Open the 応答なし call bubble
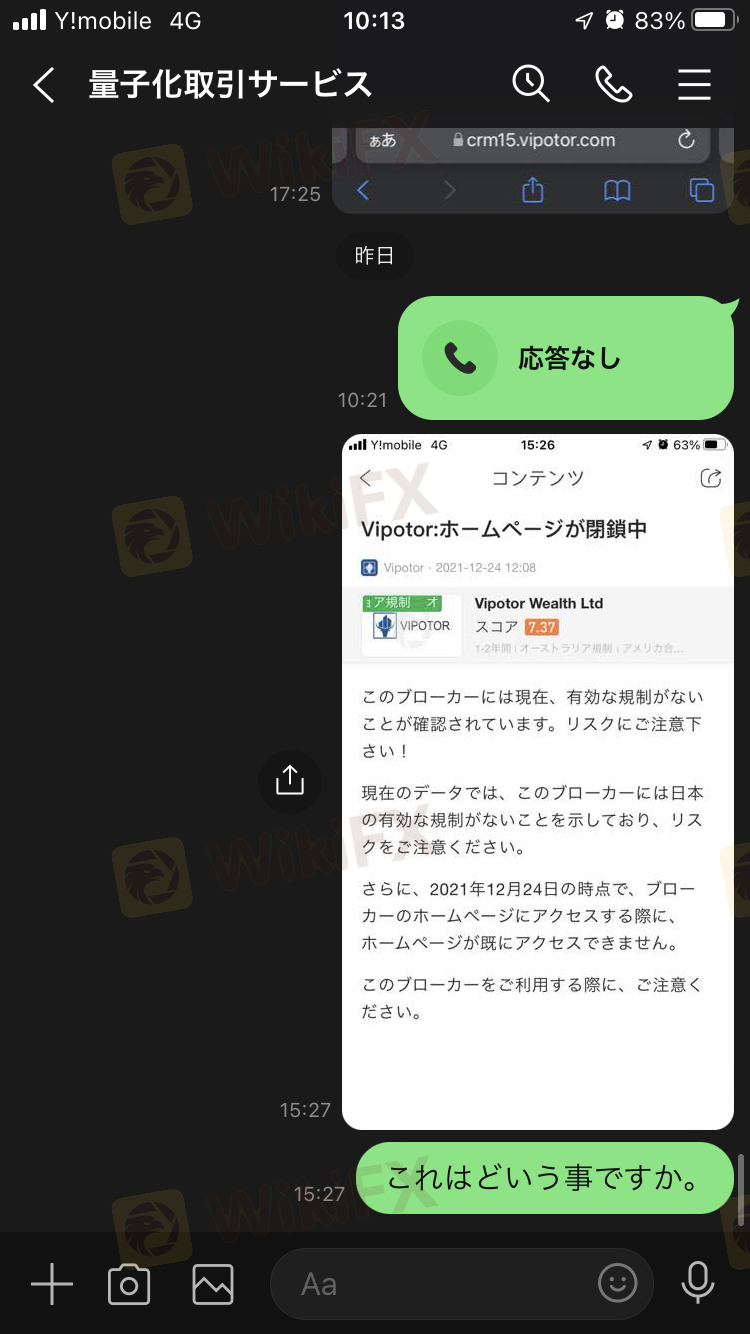Viewport: 750px width, 1334px height. (566, 358)
